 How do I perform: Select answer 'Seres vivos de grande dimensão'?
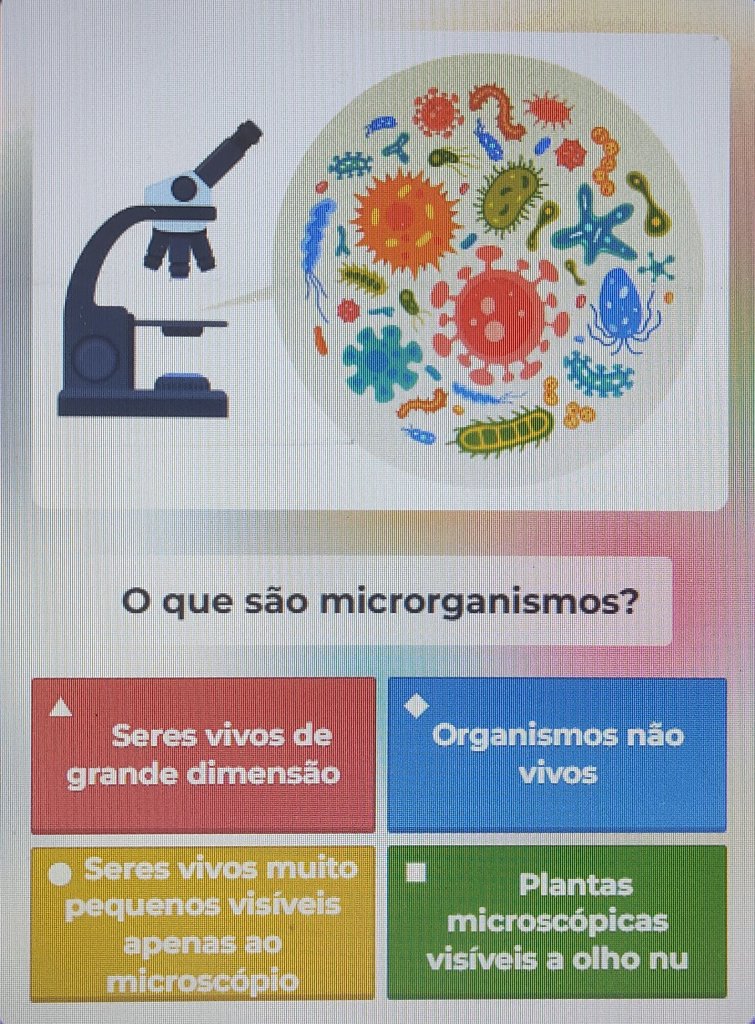click(x=203, y=755)
